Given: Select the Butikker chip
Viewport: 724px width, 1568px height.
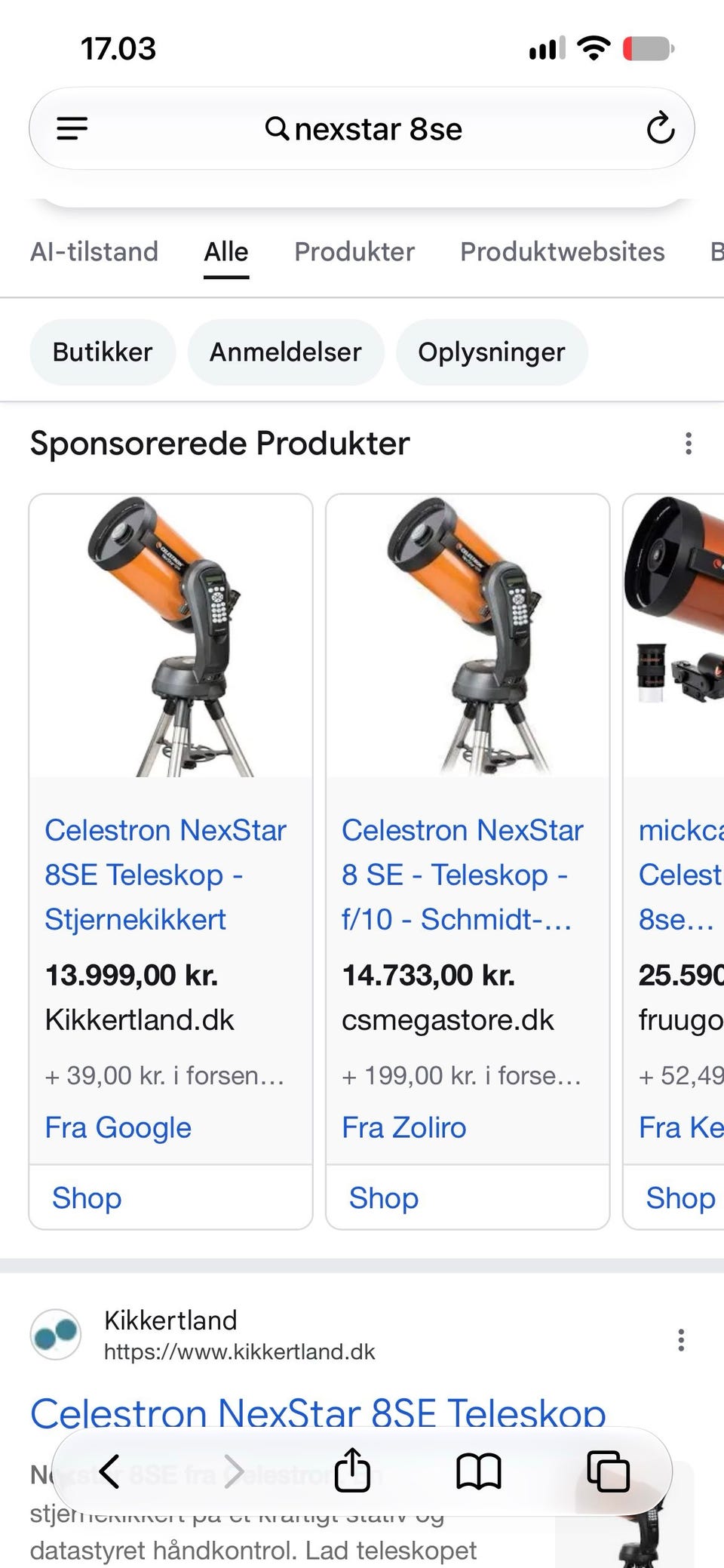Looking at the screenshot, I should coord(103,352).
